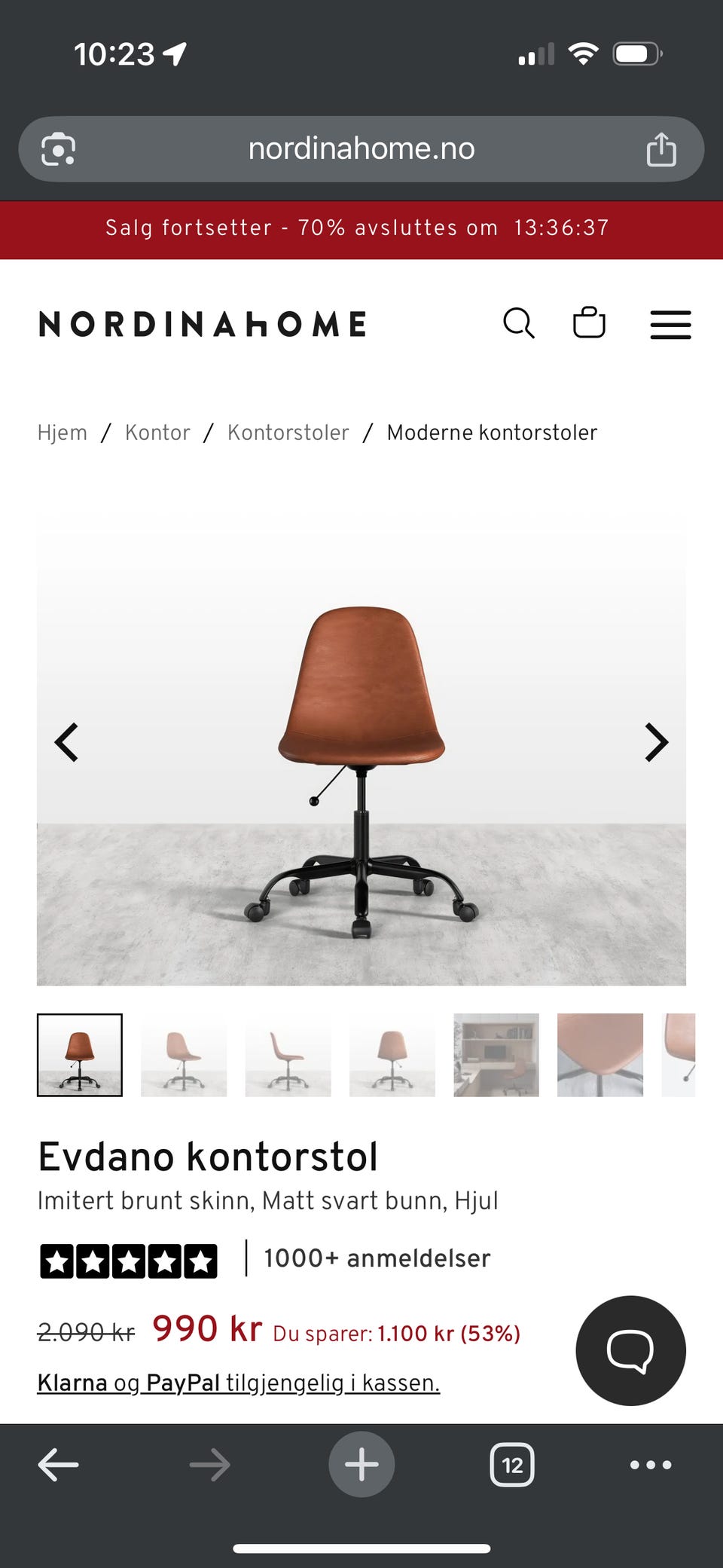Open a new browser tab with the plus icon
The width and height of the screenshot is (723, 1568).
point(361,1464)
